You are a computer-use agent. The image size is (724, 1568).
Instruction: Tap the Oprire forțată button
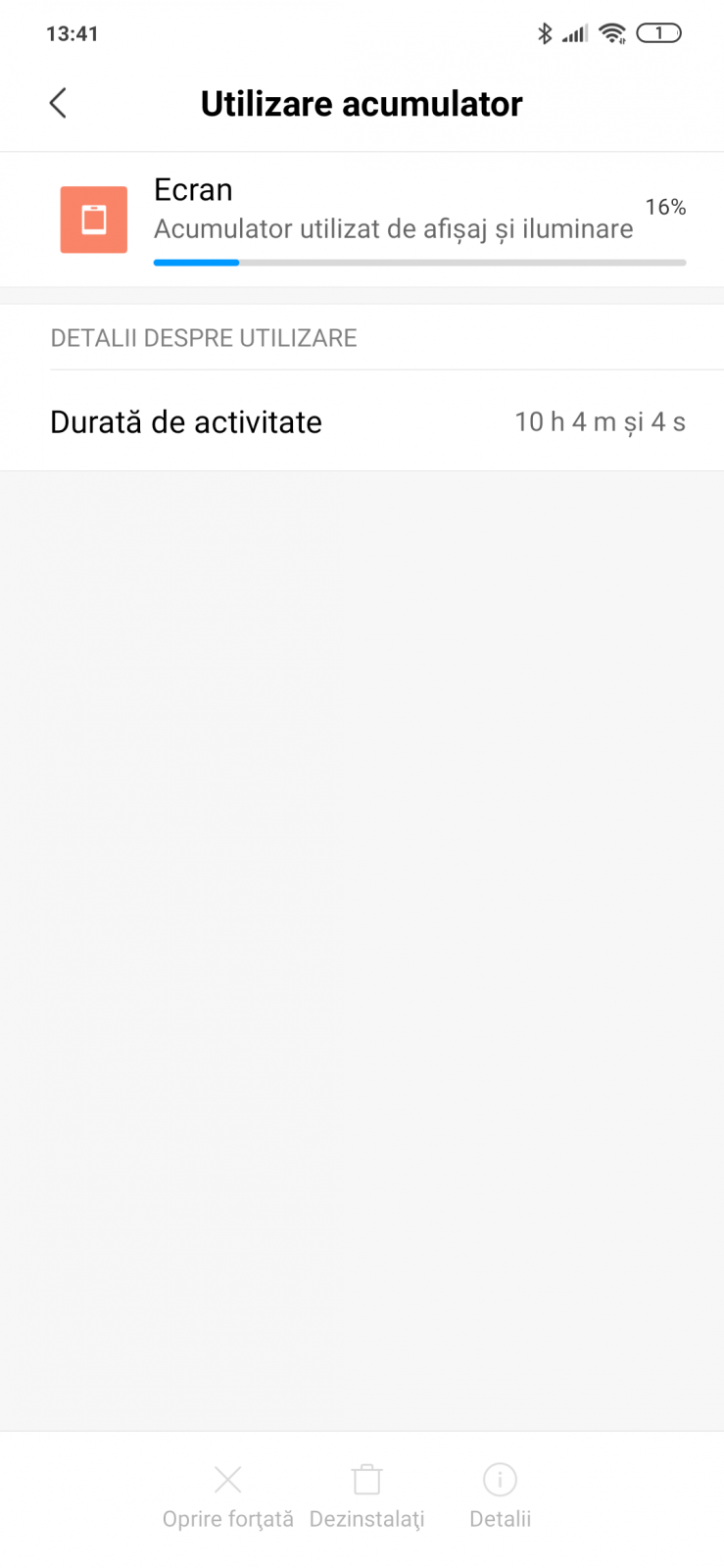click(227, 1496)
